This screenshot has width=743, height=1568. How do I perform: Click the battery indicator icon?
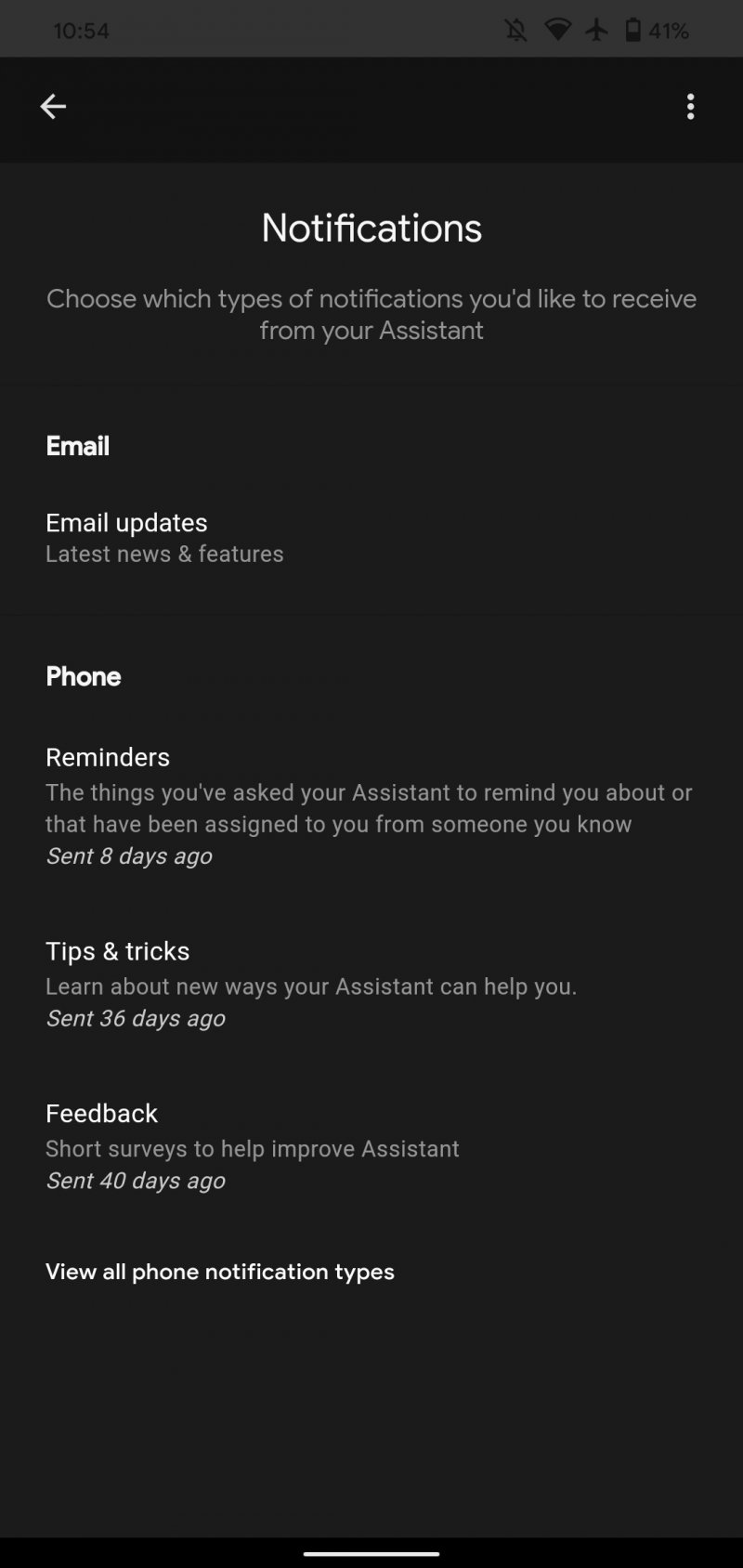635,29
